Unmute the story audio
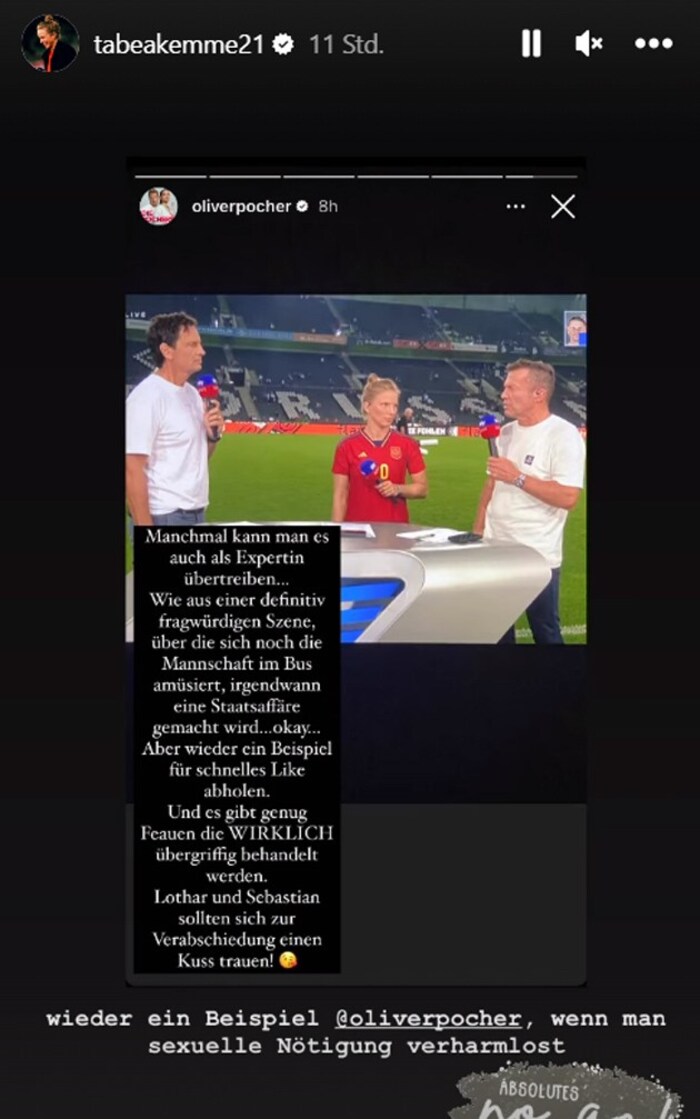 [589, 43]
